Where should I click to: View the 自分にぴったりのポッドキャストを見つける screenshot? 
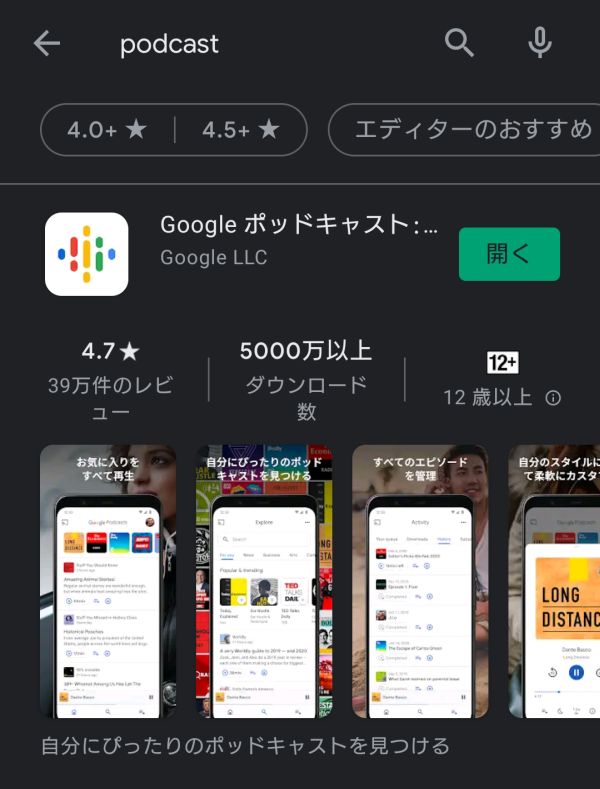(264, 581)
